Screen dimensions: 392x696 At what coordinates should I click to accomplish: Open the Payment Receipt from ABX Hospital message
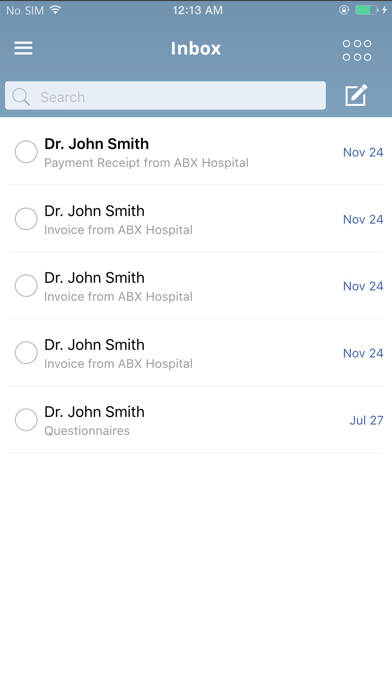[196, 152]
